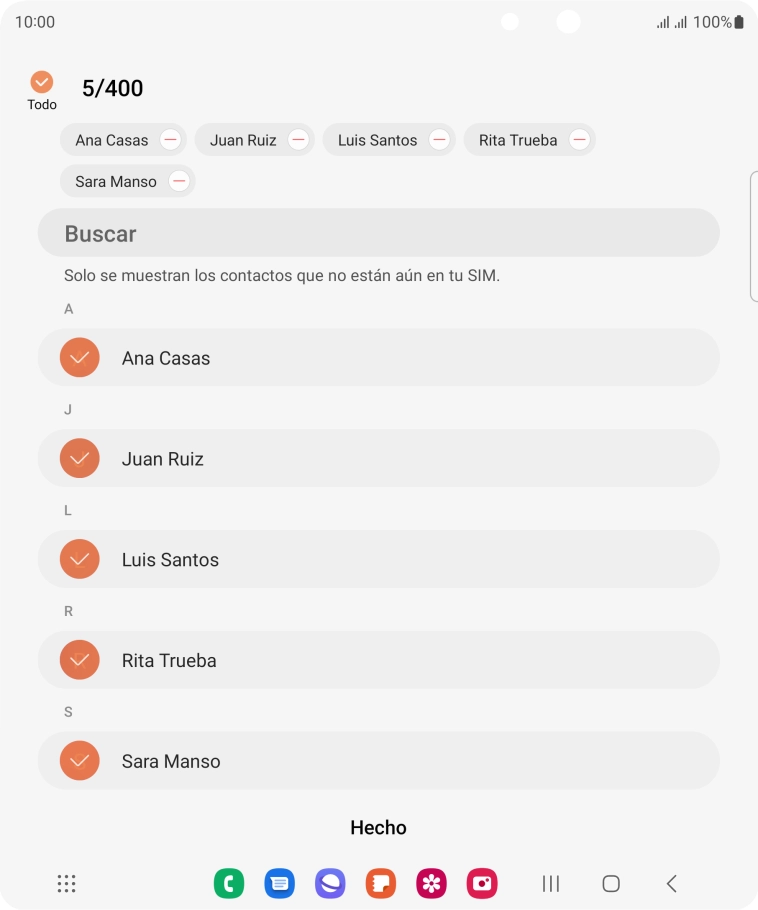Launch the Camera app from taskbar
This screenshot has width=758, height=910.
click(x=482, y=883)
